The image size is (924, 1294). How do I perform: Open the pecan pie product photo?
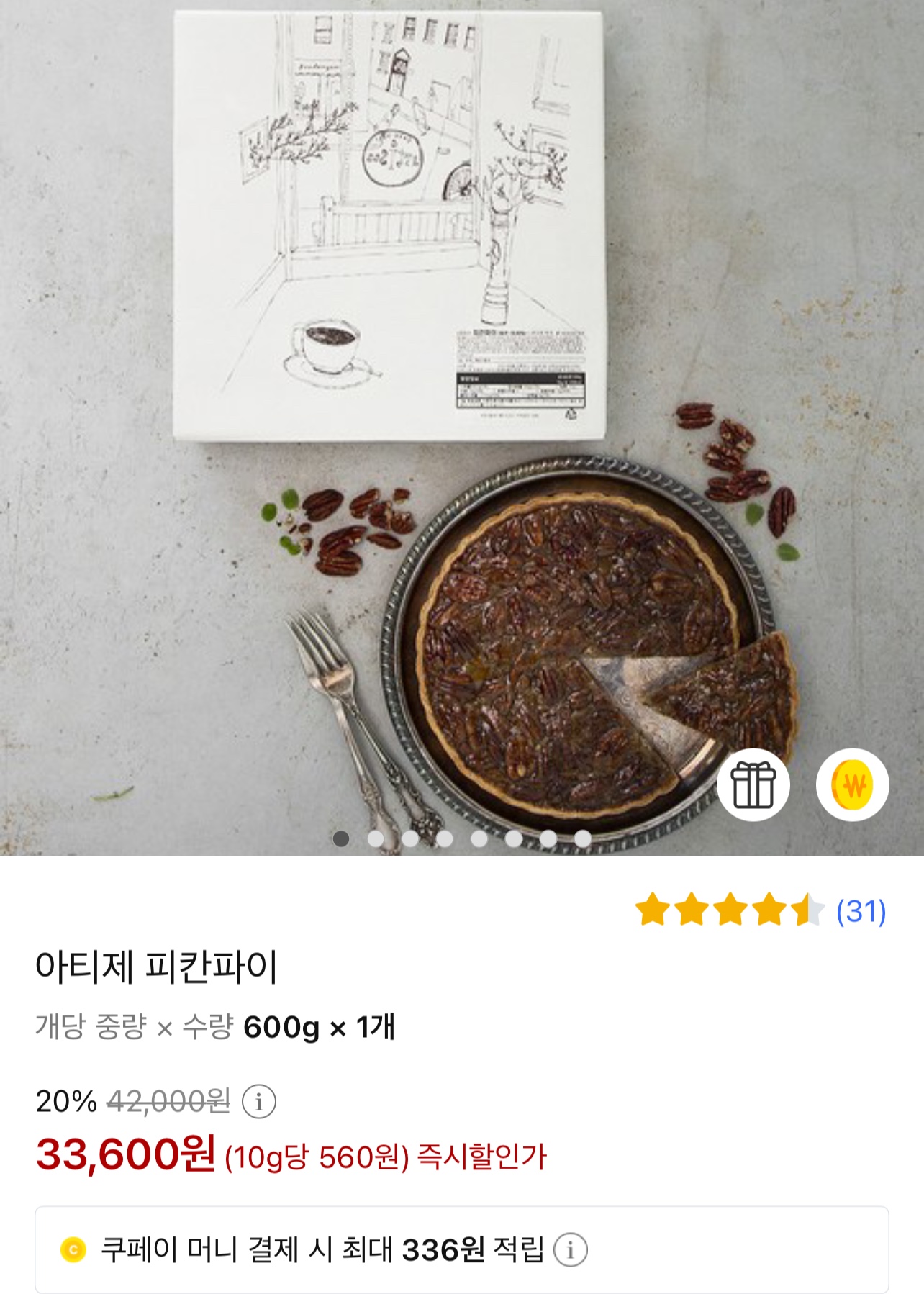pyautogui.click(x=462, y=427)
